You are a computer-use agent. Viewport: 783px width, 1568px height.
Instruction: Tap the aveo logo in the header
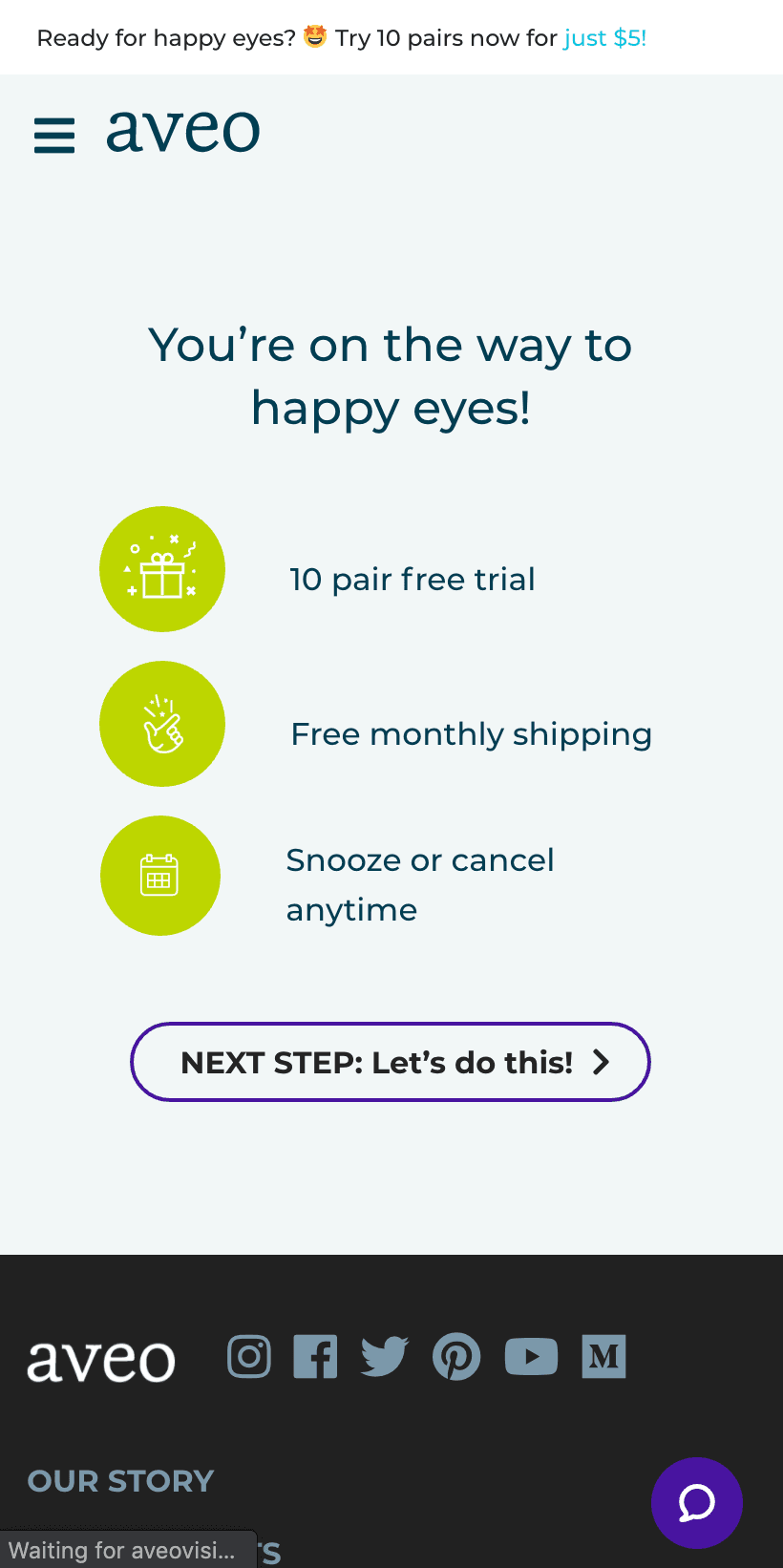click(183, 131)
